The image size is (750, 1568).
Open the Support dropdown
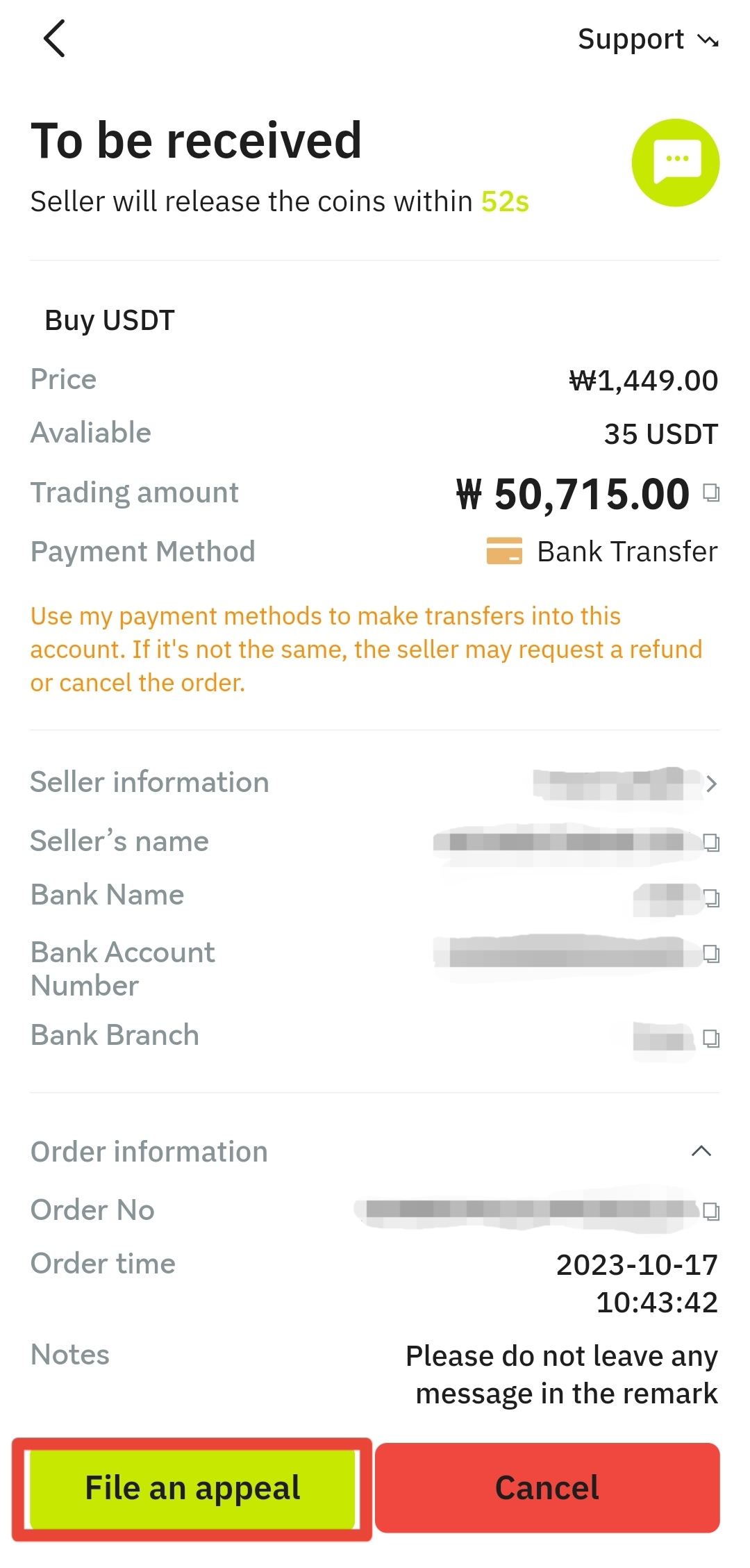[647, 40]
